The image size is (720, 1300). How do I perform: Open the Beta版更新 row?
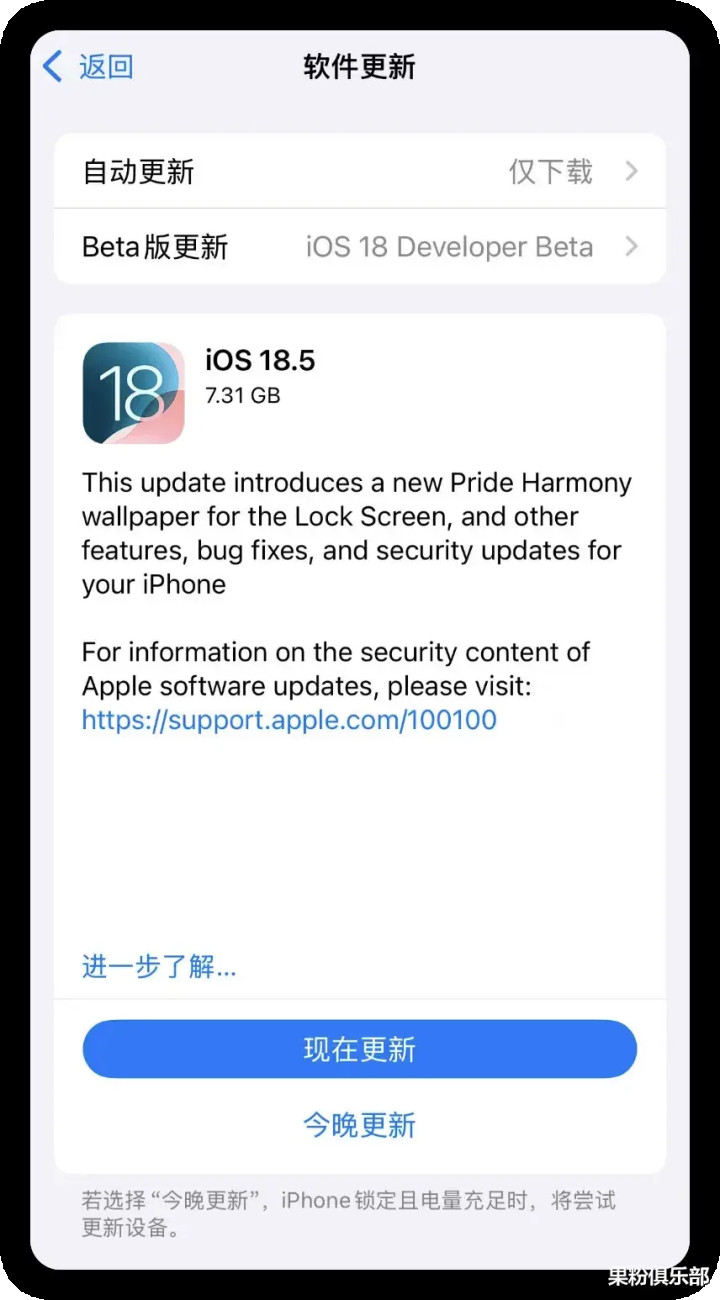359,247
